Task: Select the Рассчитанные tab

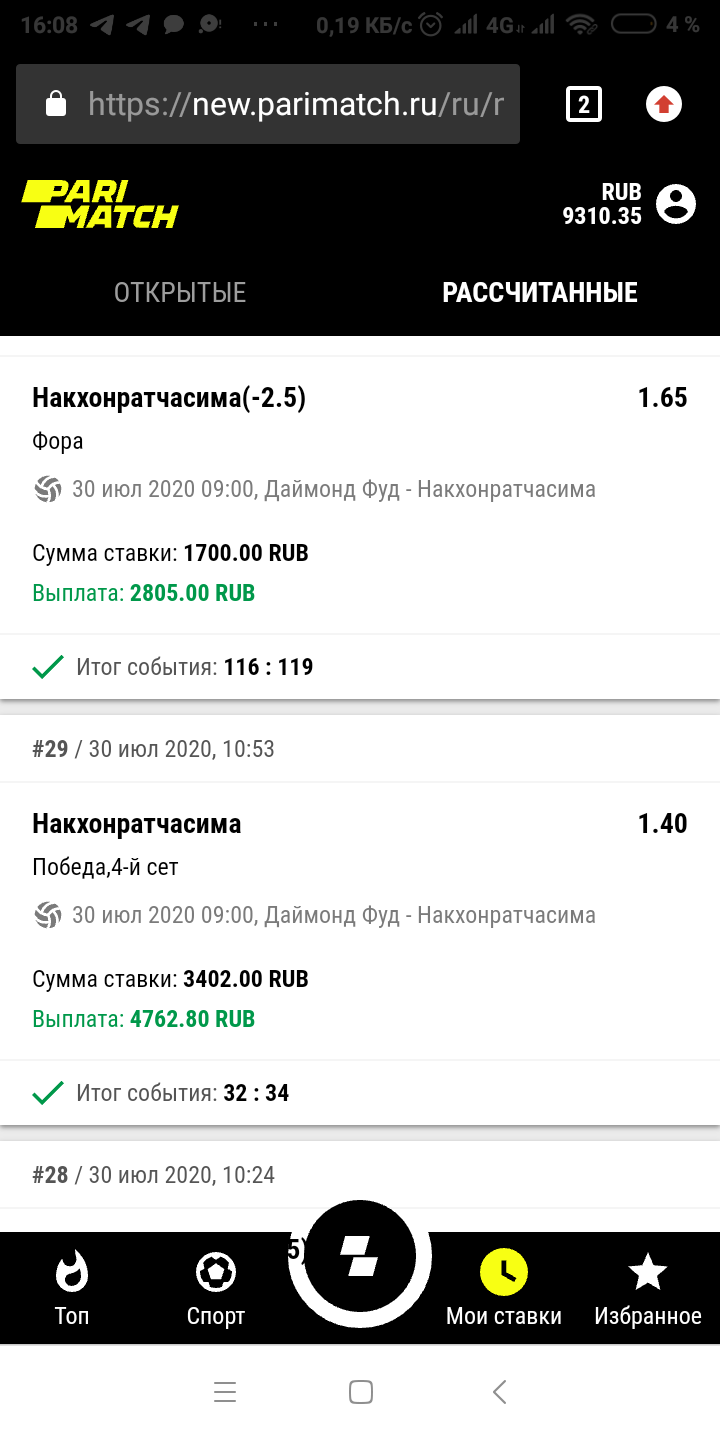Action: 540,293
